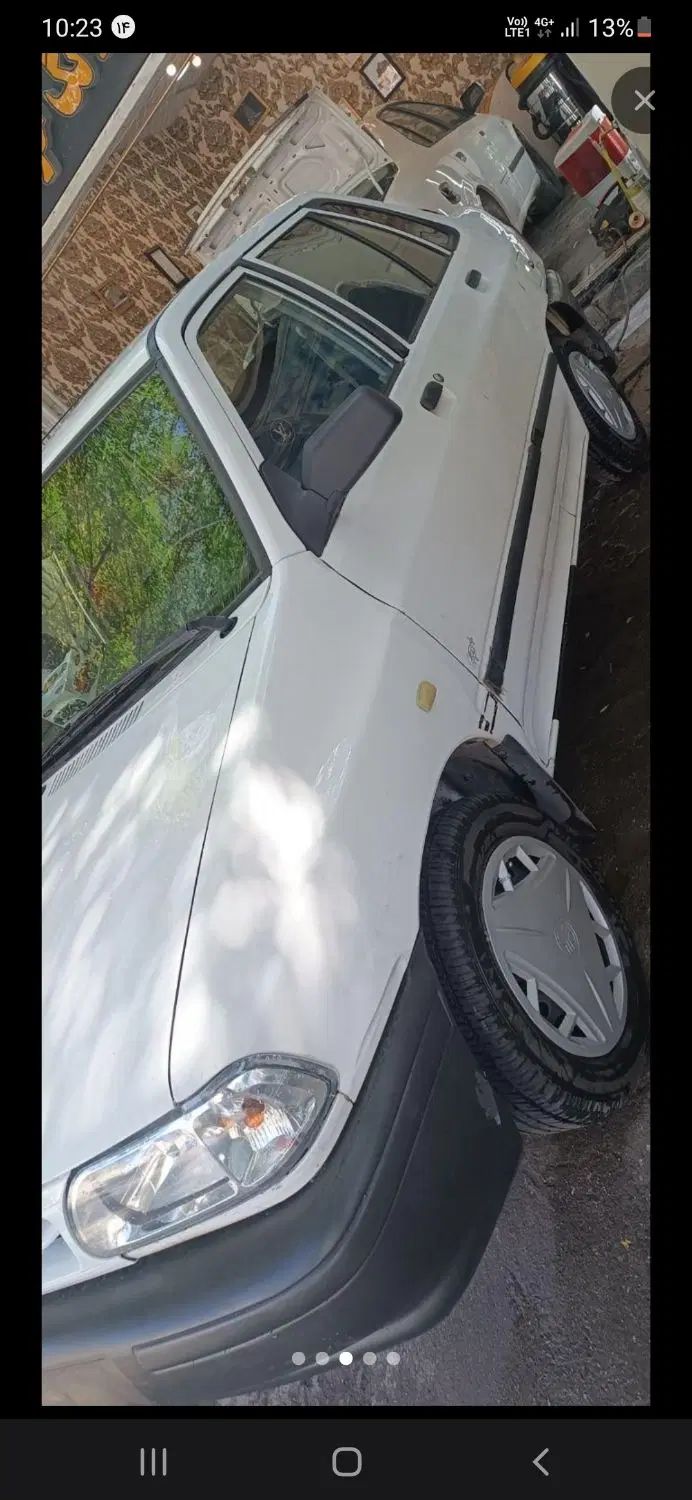
Task: Close the full-screen photo viewer
Action: point(643,100)
